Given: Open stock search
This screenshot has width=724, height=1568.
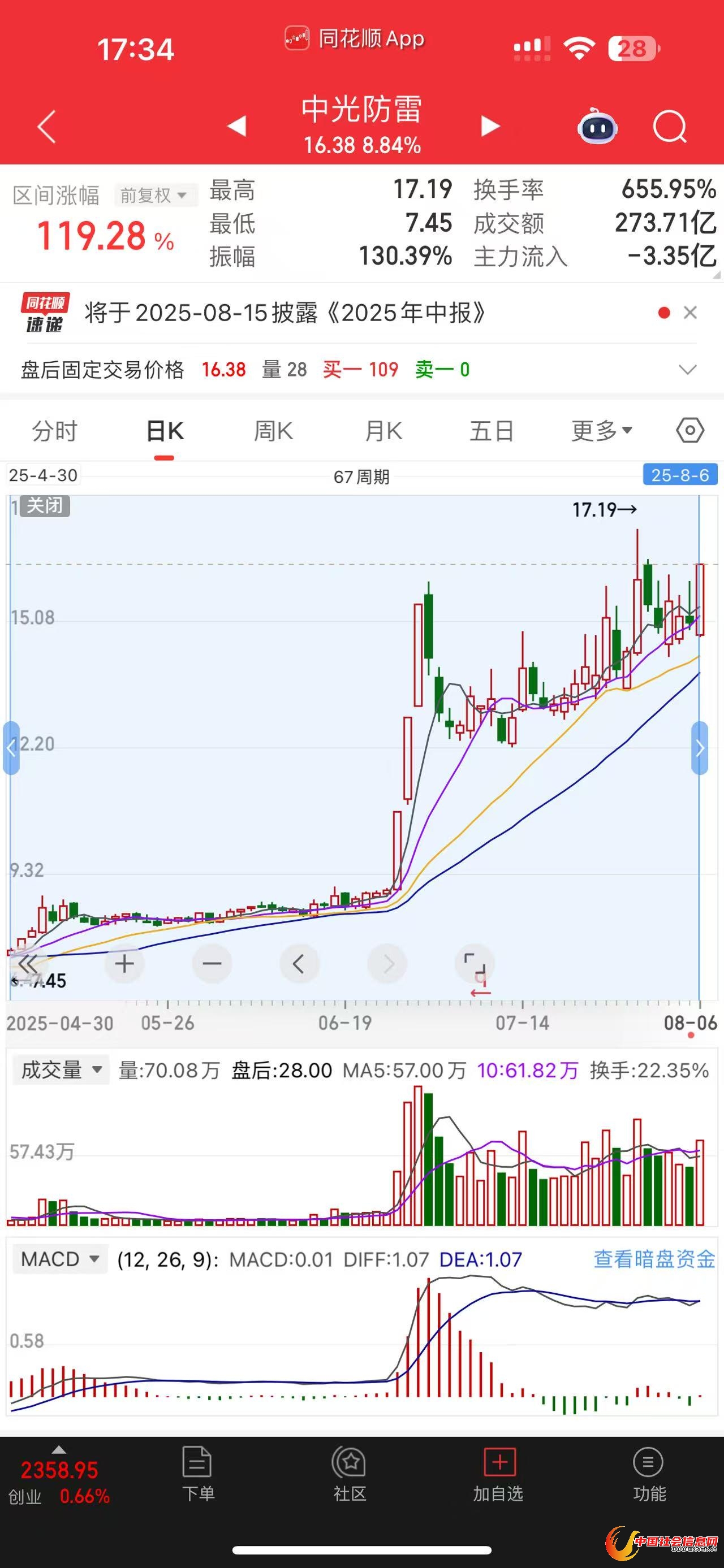Looking at the screenshot, I should (x=669, y=127).
